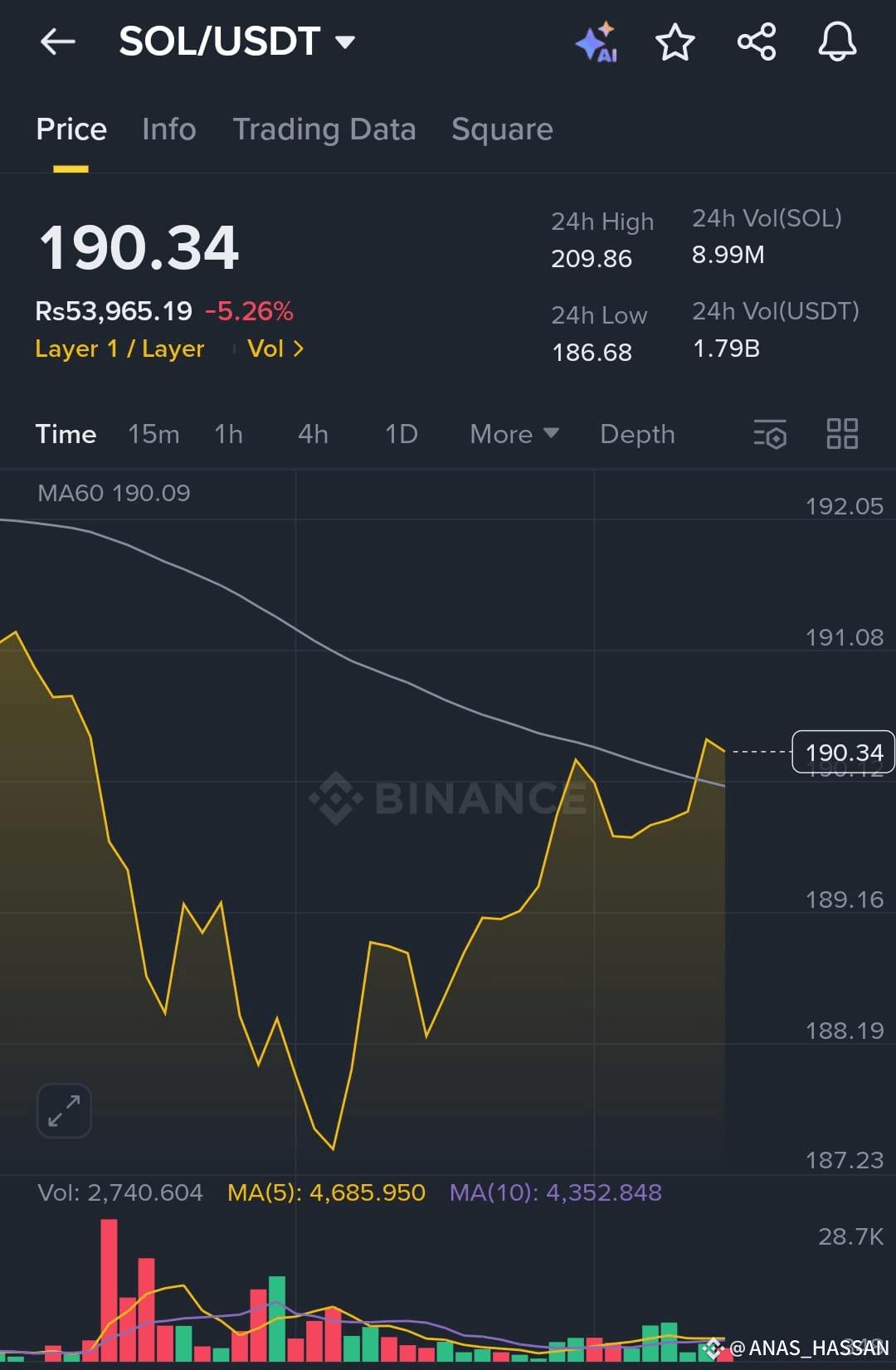The image size is (896, 1370).
Task: Expand chart to fullscreen
Action: 63,1109
